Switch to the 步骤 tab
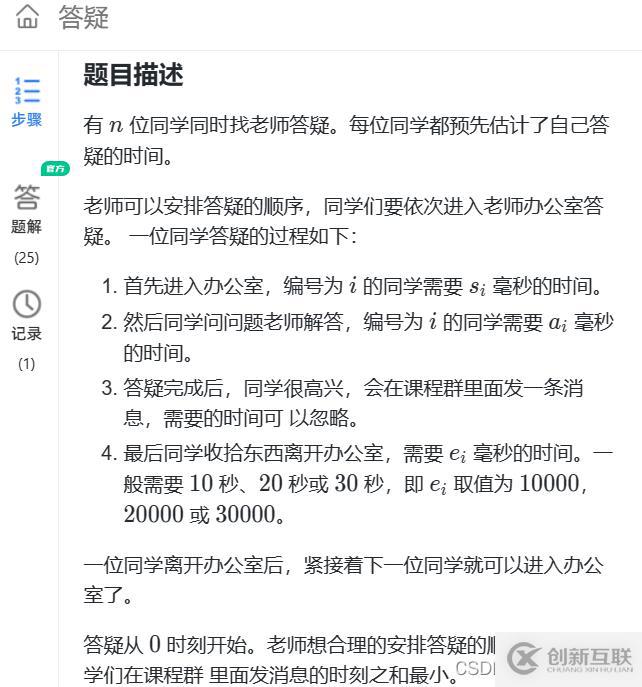The height and width of the screenshot is (687, 642). 27,102
